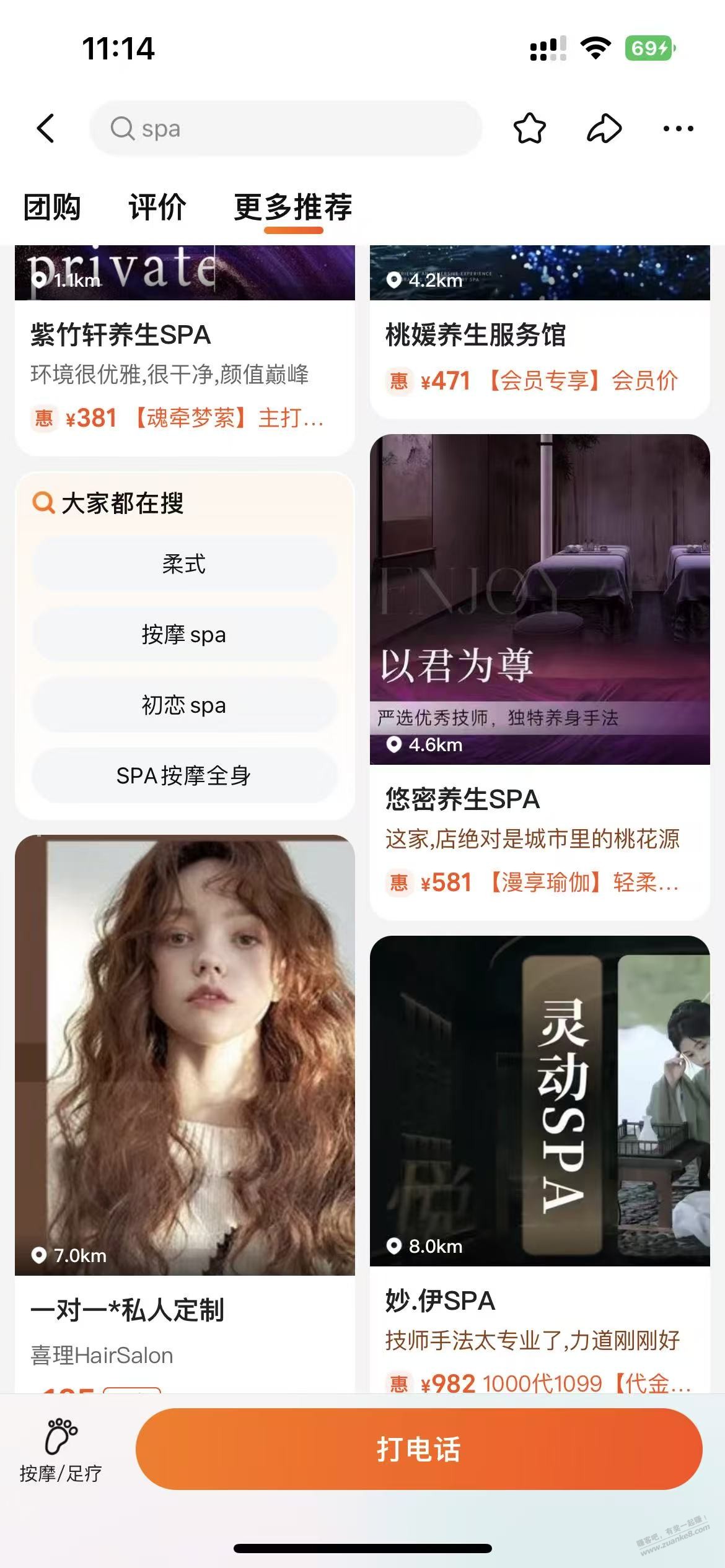Image resolution: width=725 pixels, height=1568 pixels.
Task: Call the shop with 打电话
Action: tap(419, 1449)
